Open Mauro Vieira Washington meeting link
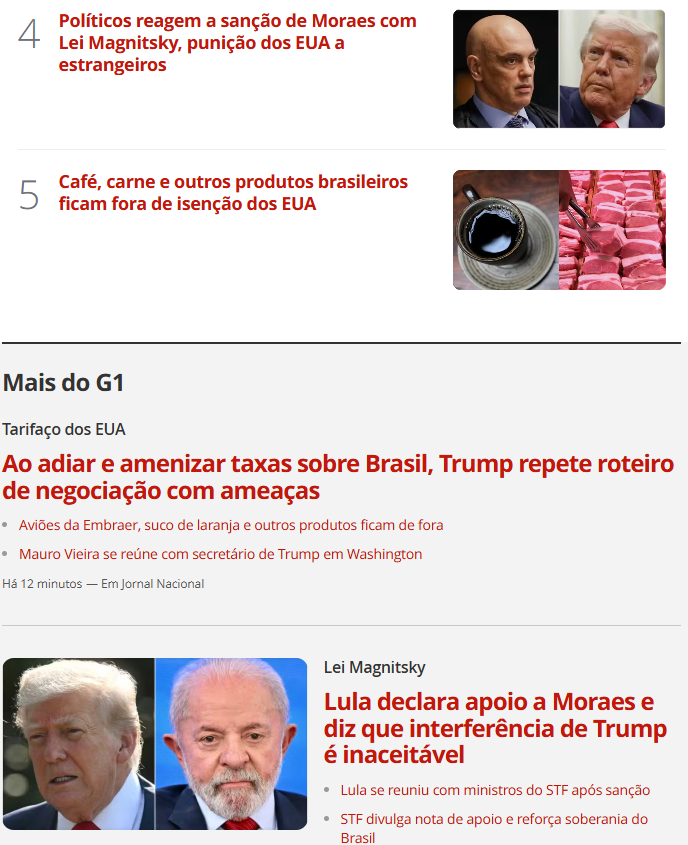Screen dimensions: 688x845 click(x=220, y=554)
